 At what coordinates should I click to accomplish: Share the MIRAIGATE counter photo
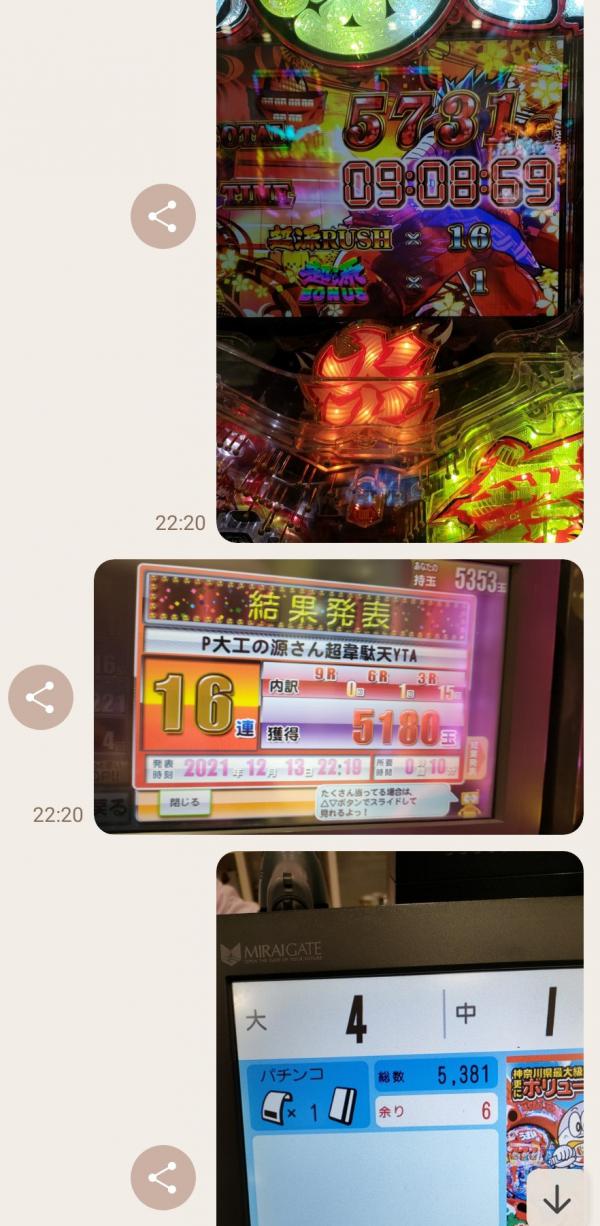coord(163,1177)
